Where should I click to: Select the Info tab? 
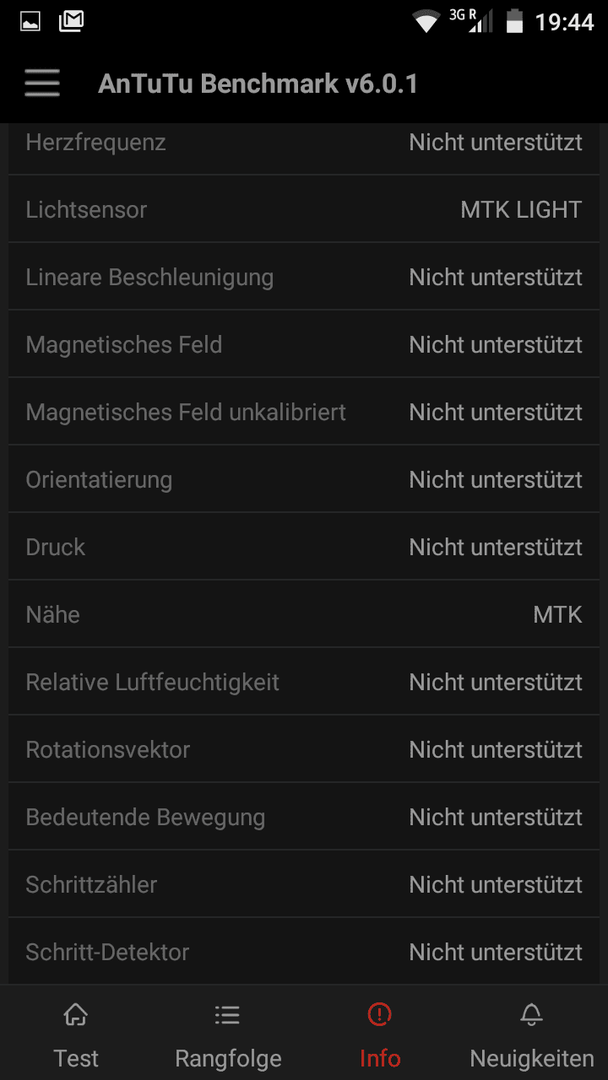tap(380, 1032)
